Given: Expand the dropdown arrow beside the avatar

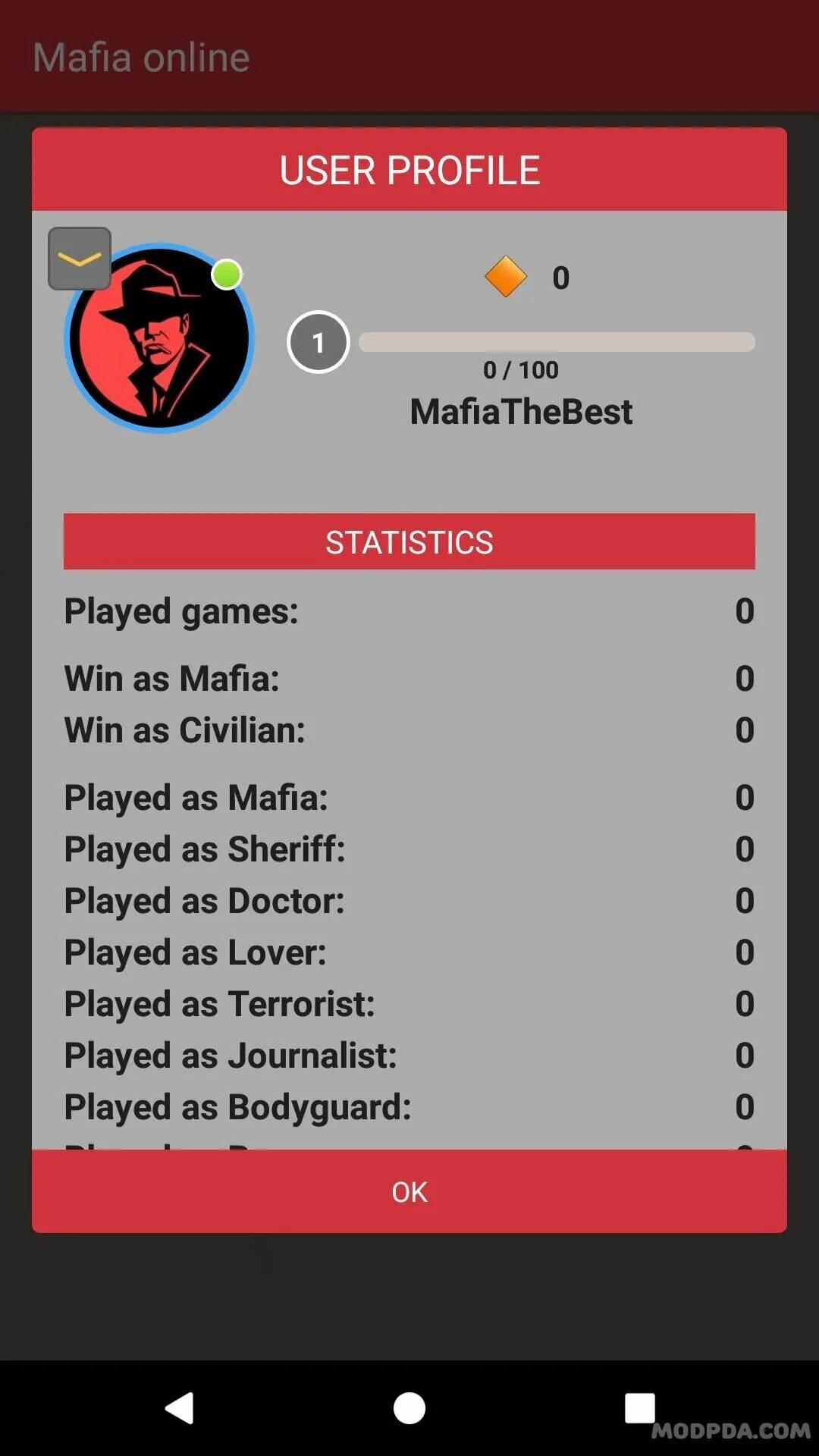Looking at the screenshot, I should 80,259.
